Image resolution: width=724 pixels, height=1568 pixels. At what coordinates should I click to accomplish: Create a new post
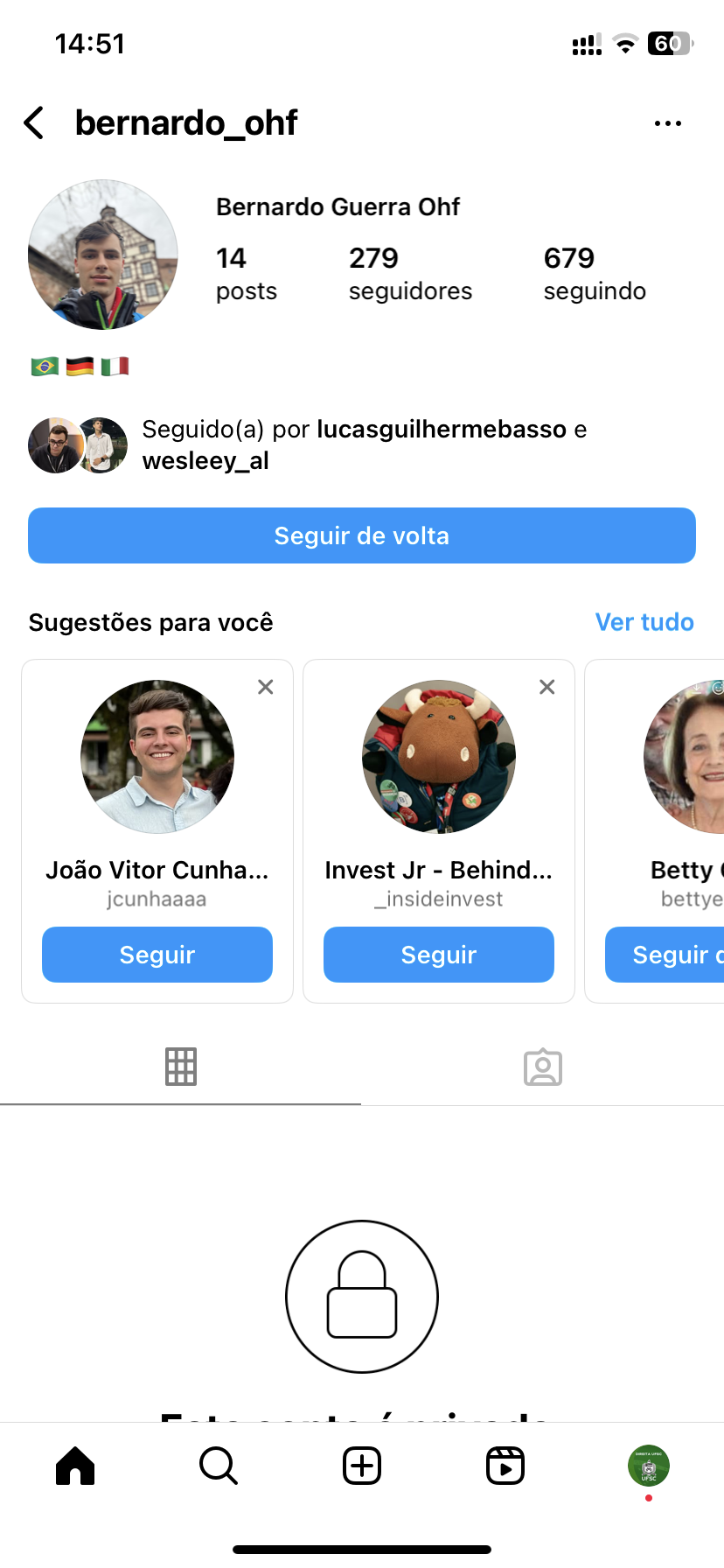pos(362,1466)
